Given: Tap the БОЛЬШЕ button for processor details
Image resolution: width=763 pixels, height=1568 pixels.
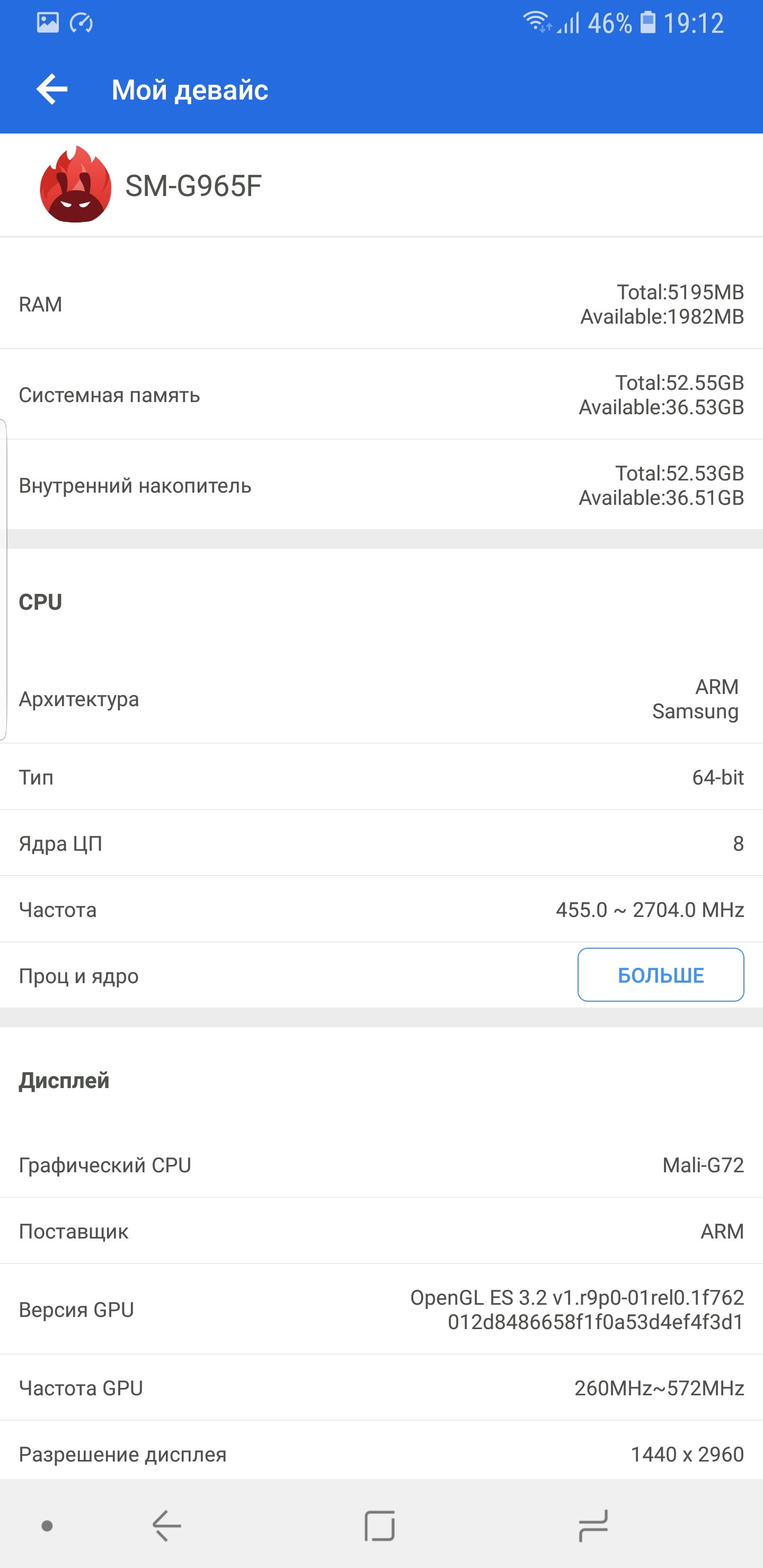Looking at the screenshot, I should coord(660,975).
